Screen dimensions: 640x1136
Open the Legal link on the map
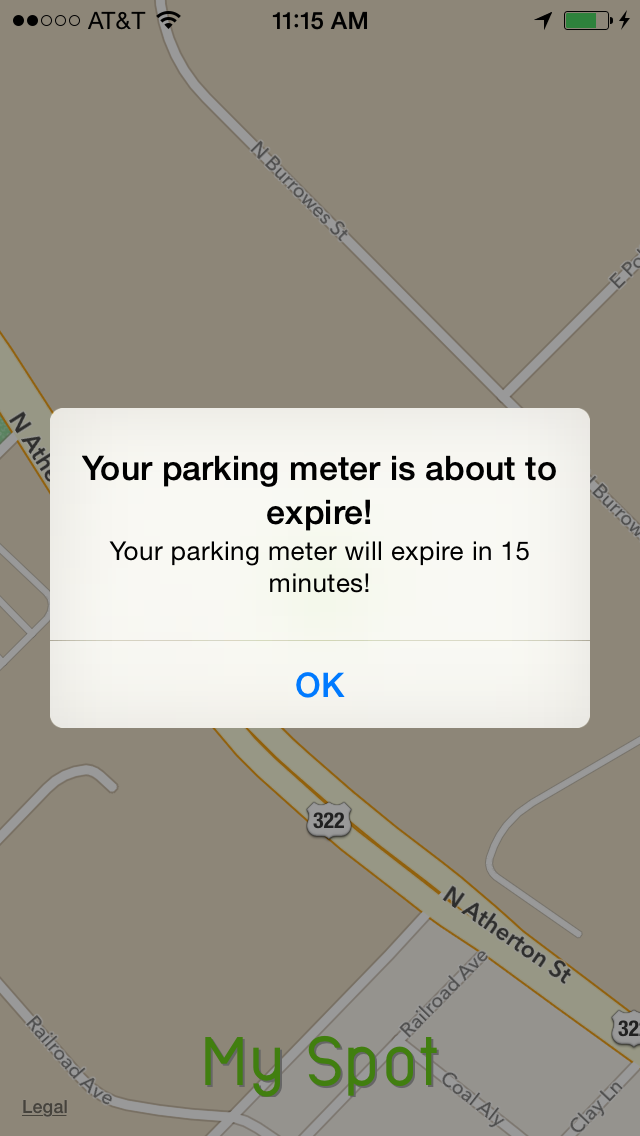[44, 1107]
